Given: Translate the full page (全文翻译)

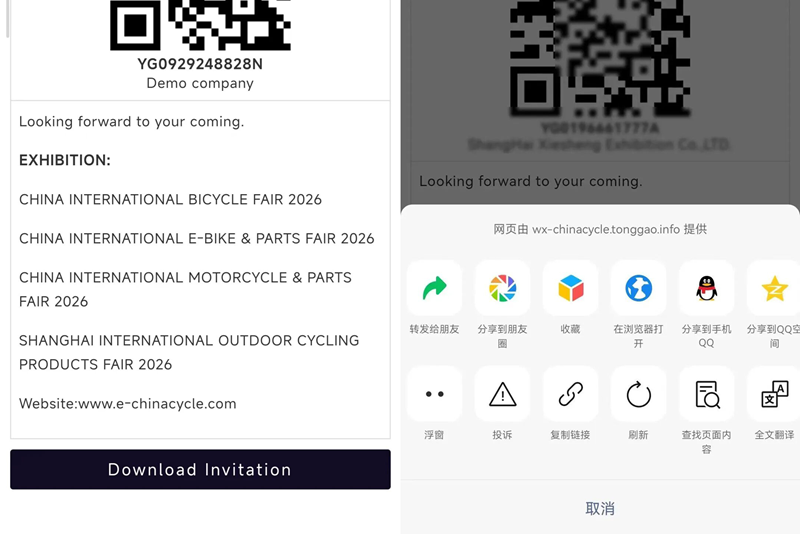Looking at the screenshot, I should [x=773, y=394].
